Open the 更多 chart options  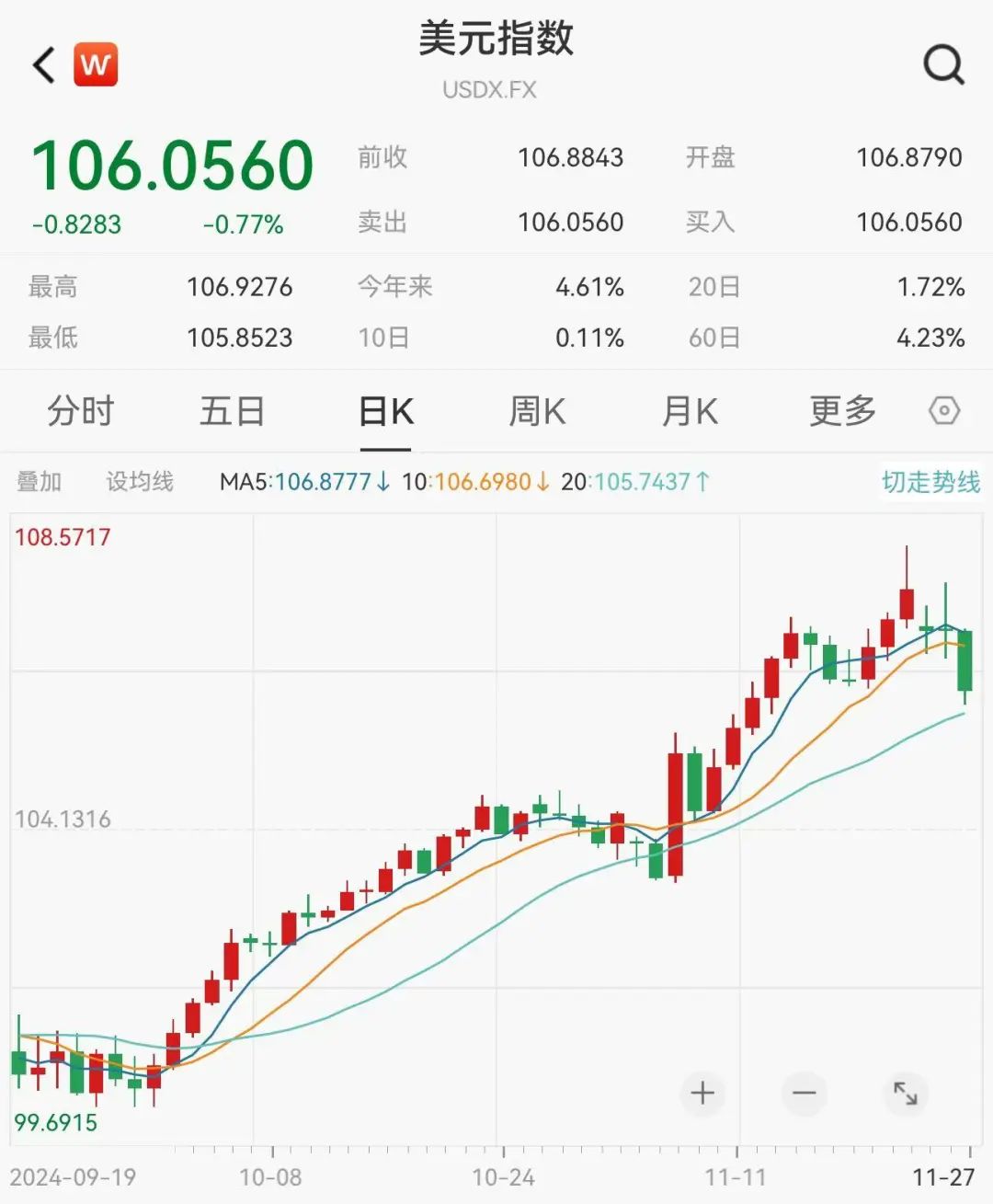coord(842,411)
